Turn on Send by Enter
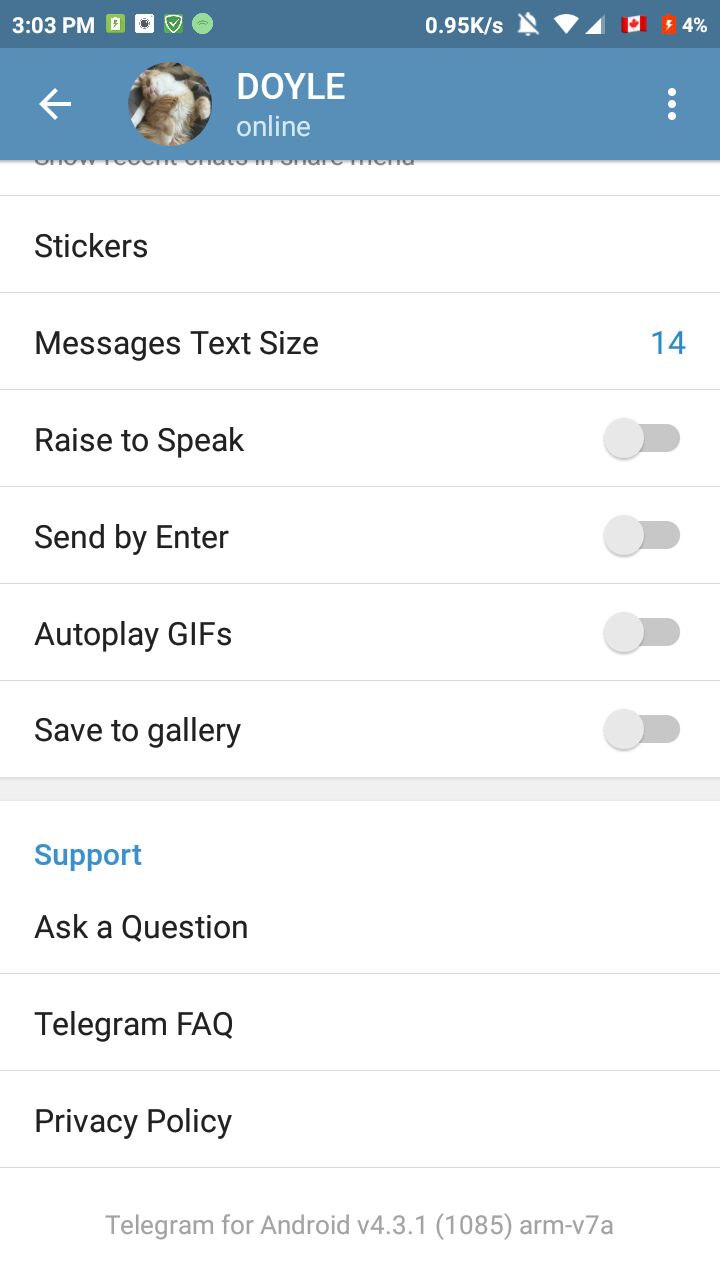This screenshot has height=1280, width=720. 642,537
